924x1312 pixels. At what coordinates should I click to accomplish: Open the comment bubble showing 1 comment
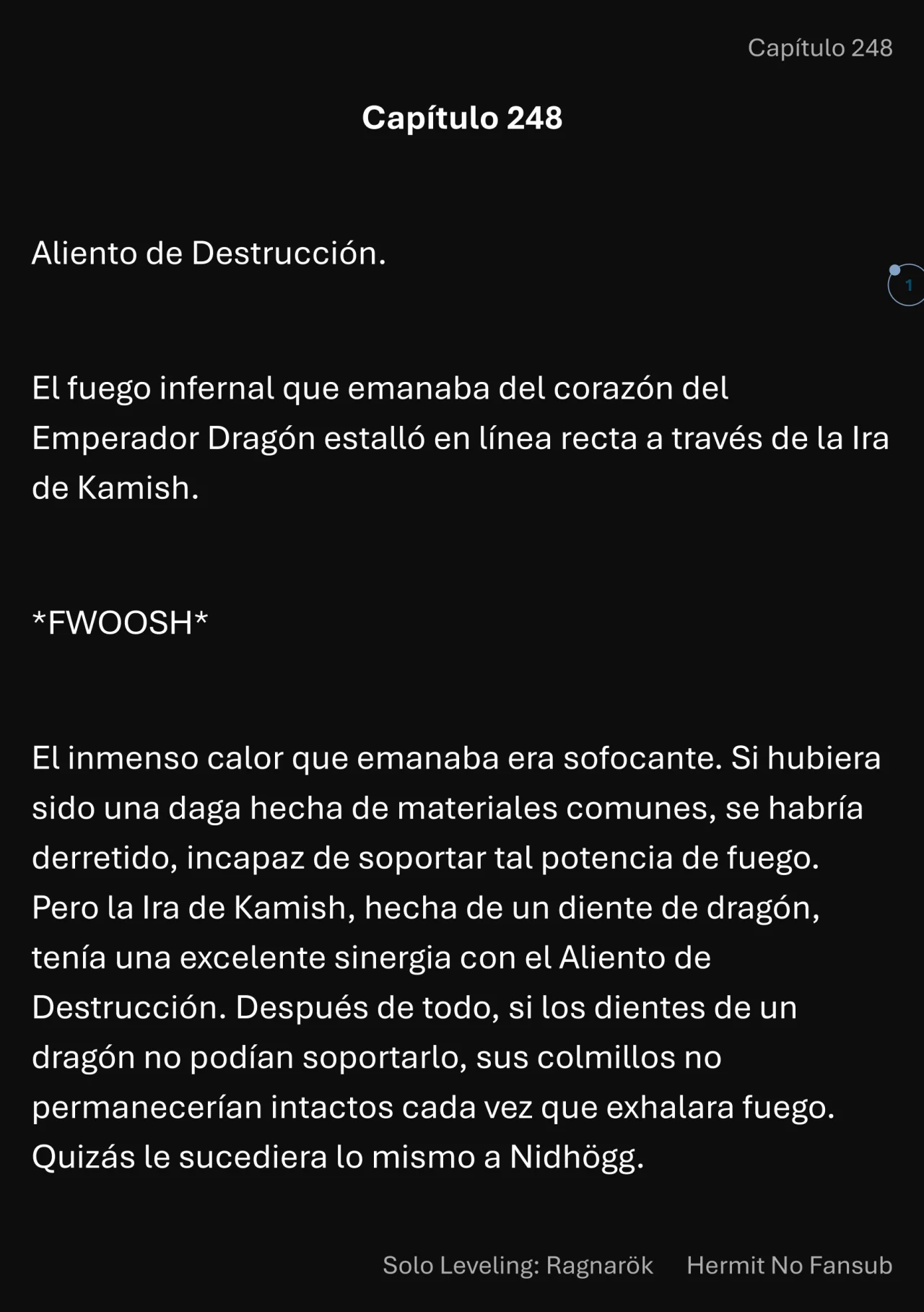pyautogui.click(x=907, y=285)
